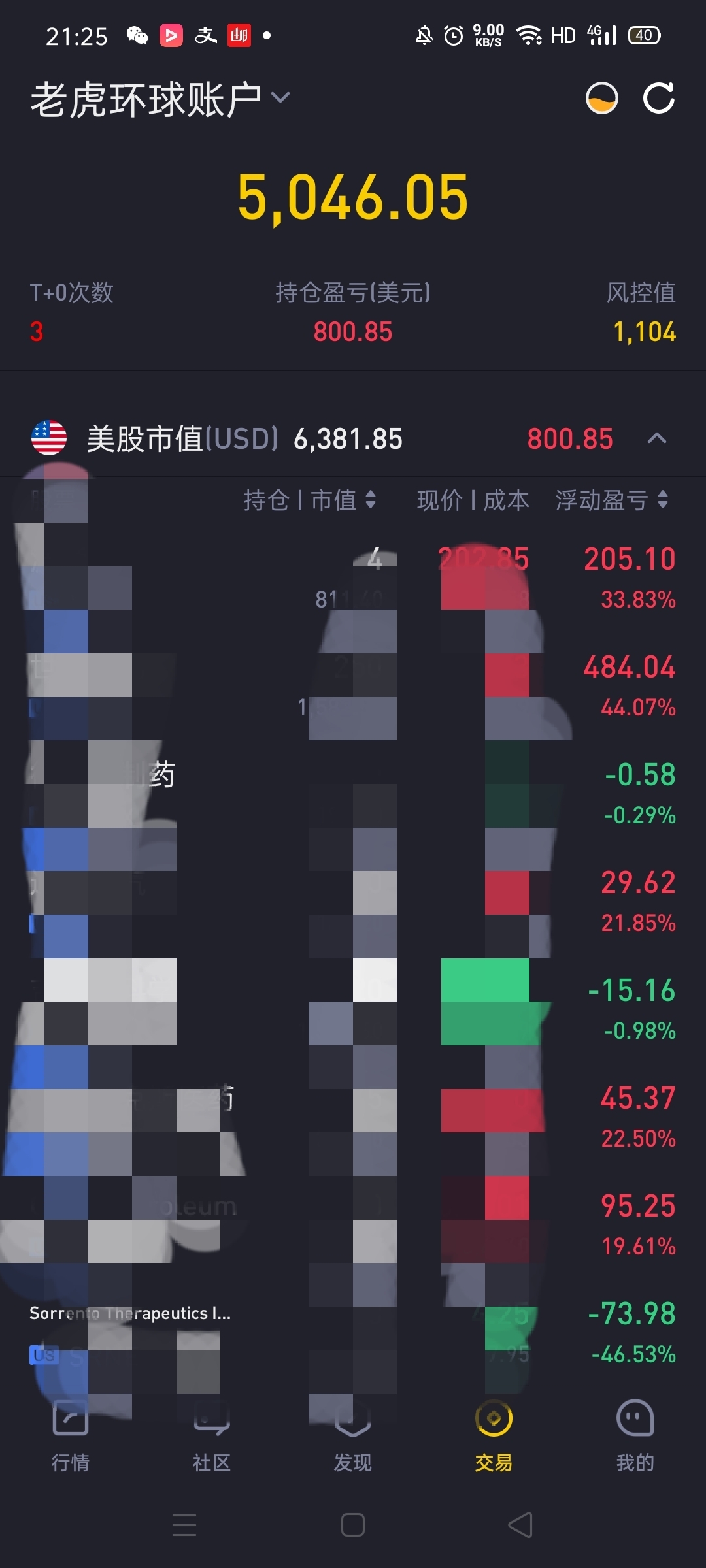Tap the system back button

pyautogui.click(x=521, y=1525)
